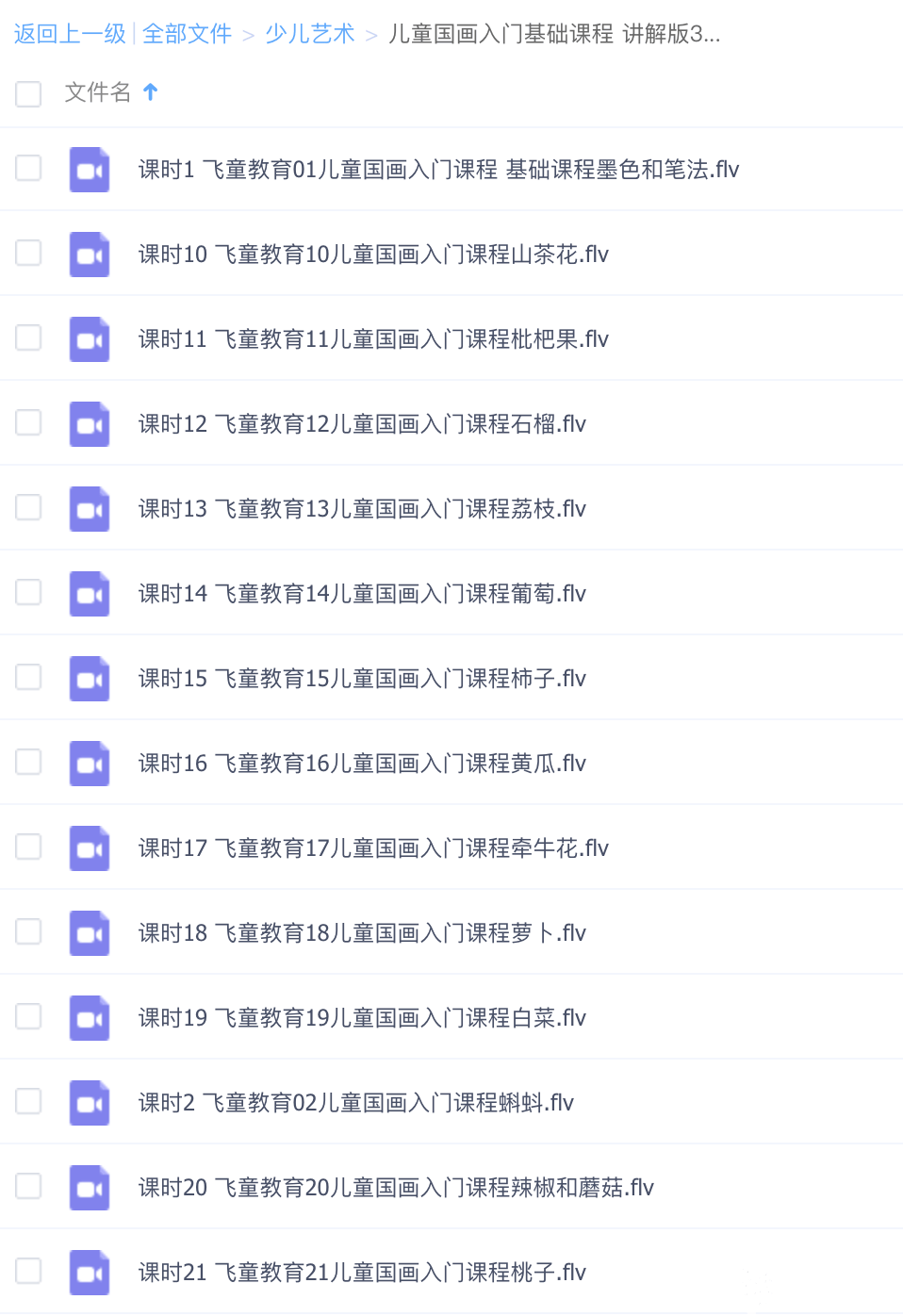This screenshot has height=1316, width=903.
Task: Open 课时2 蝌蚪.flv file
Action: click(355, 1103)
